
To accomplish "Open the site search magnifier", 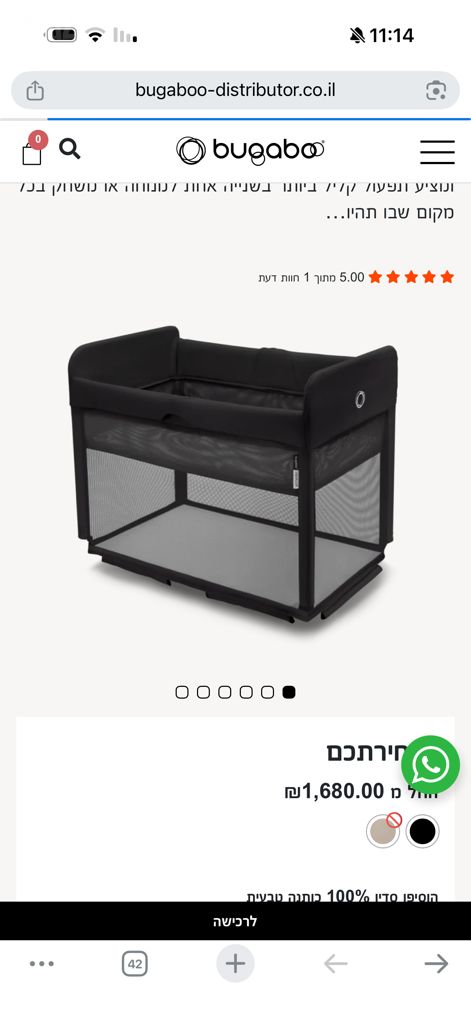I will (x=70, y=149).
